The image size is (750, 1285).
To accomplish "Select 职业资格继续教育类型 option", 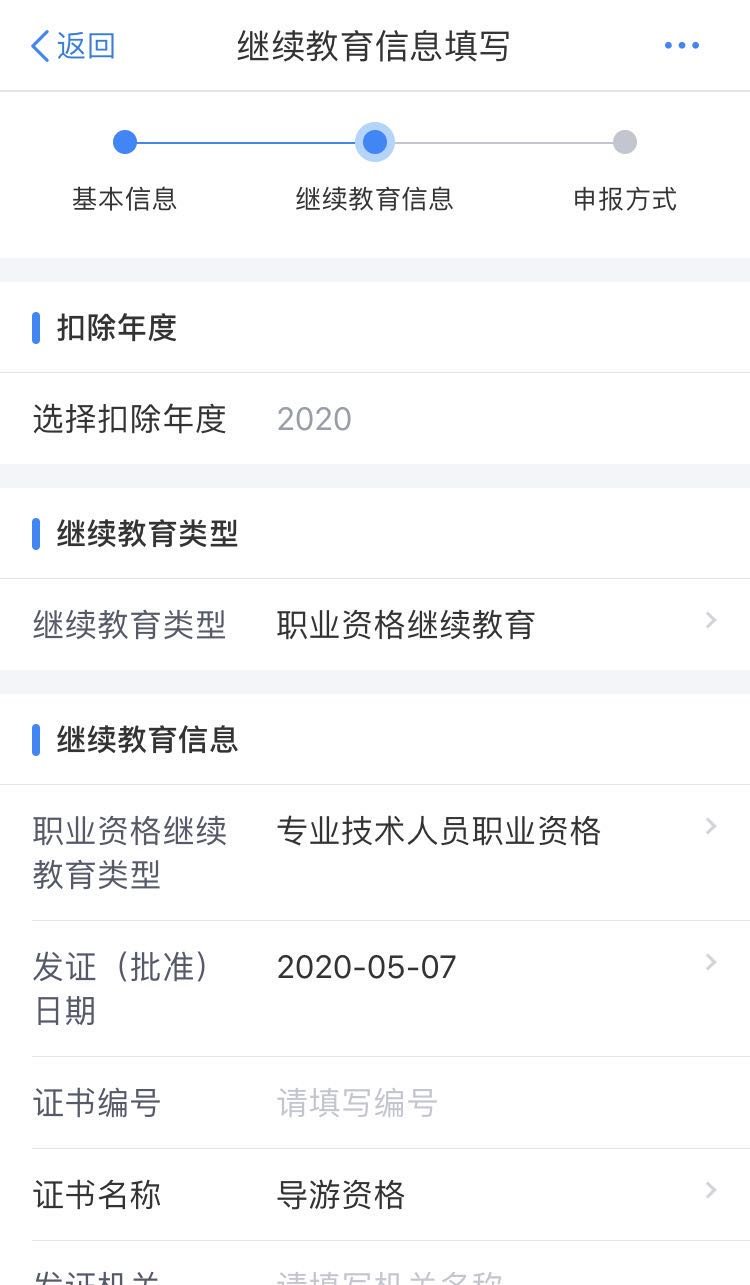I will pyautogui.click(x=490, y=832).
